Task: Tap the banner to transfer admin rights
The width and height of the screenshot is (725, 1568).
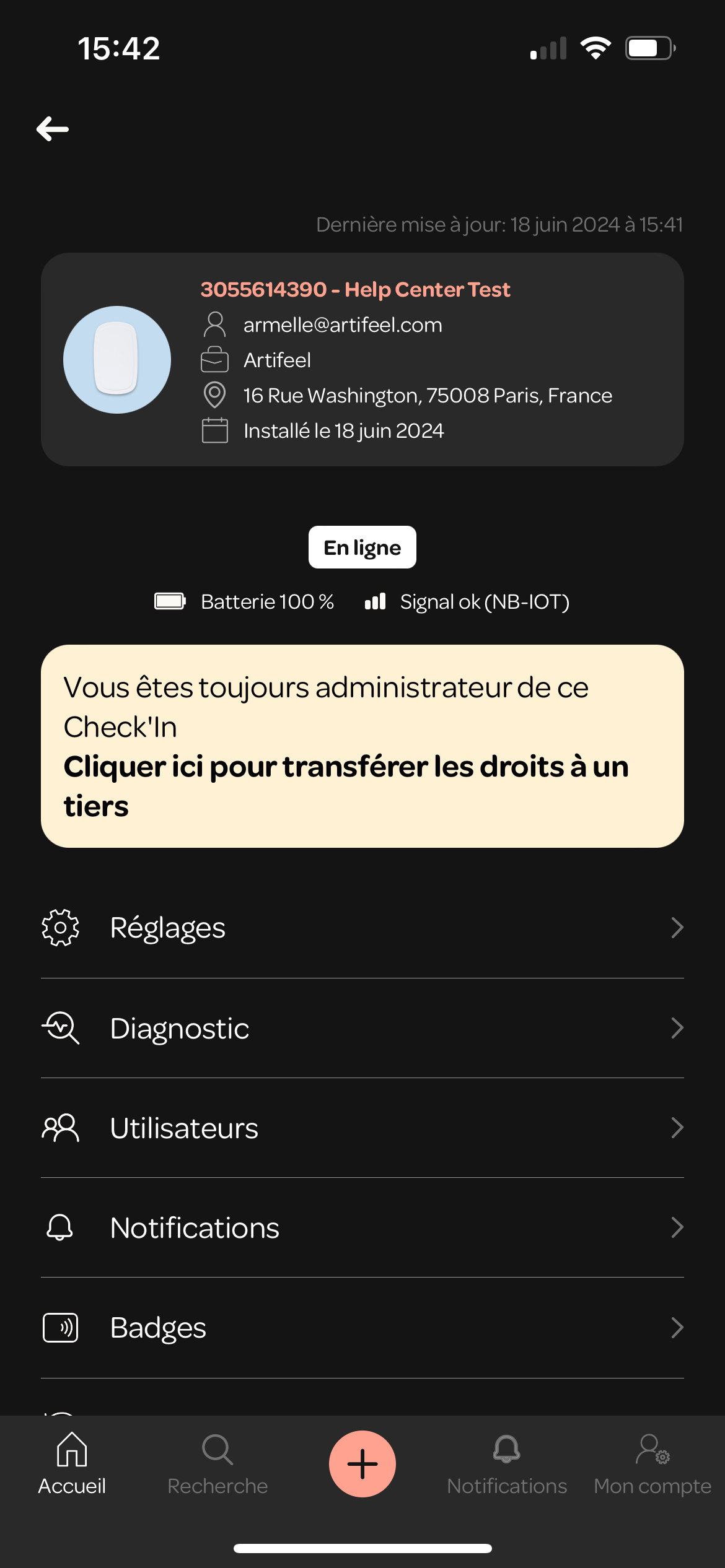Action: pos(362,746)
